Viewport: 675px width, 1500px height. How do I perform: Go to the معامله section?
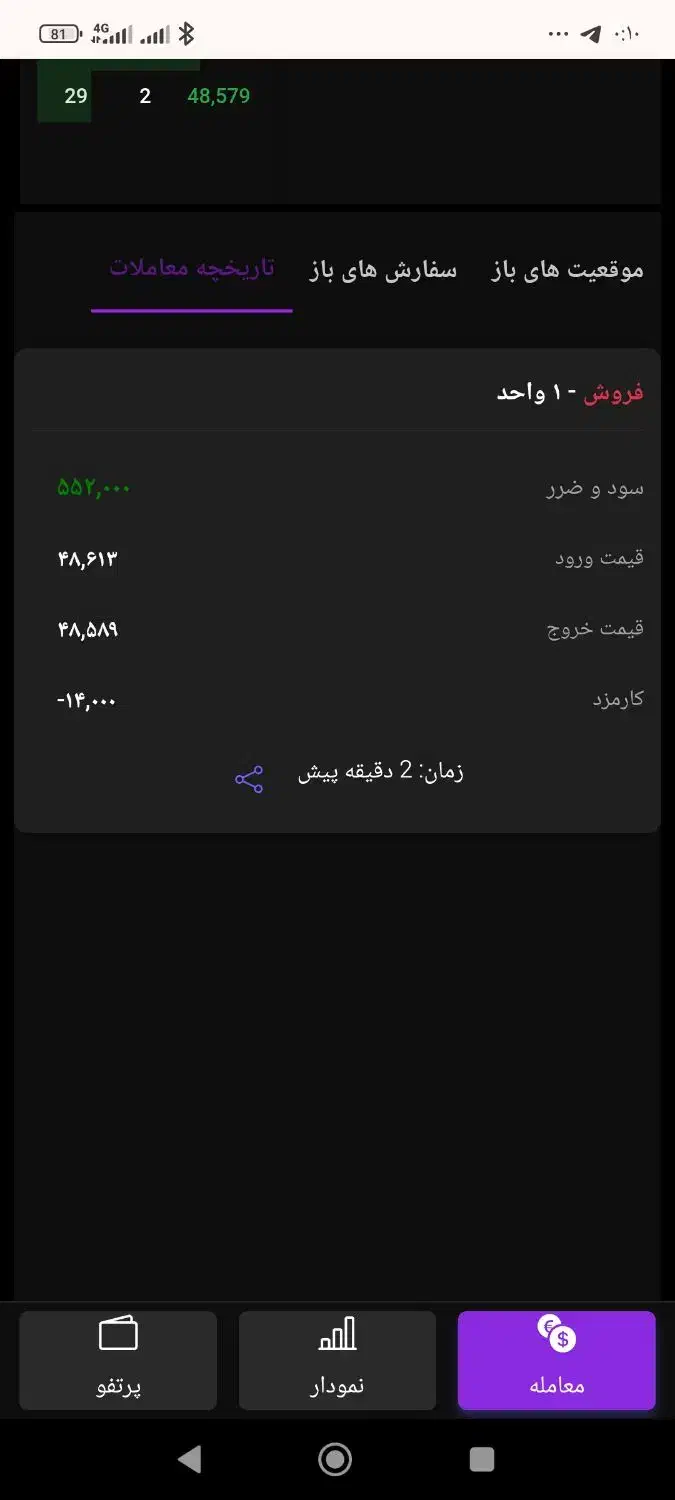click(556, 1360)
